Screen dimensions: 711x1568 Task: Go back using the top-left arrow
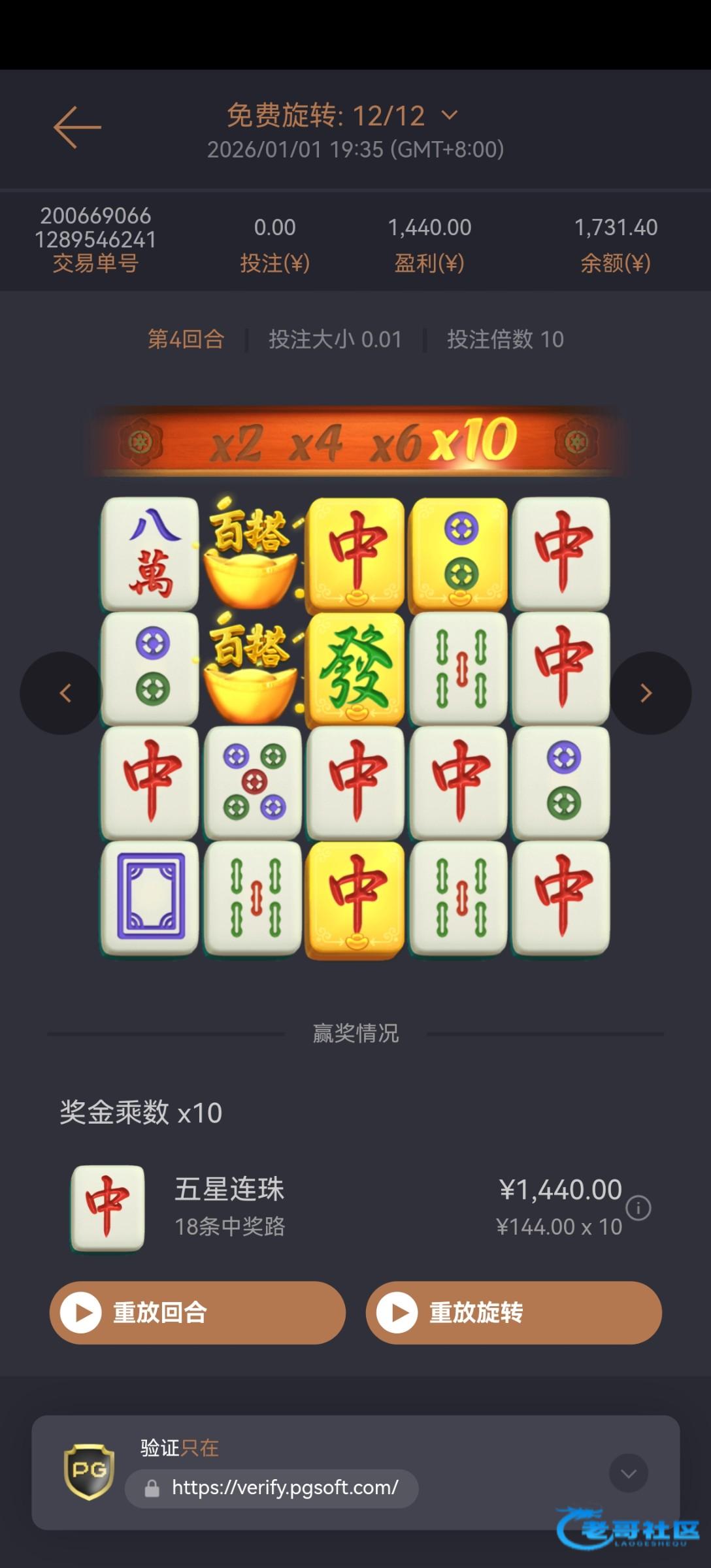click(x=77, y=127)
